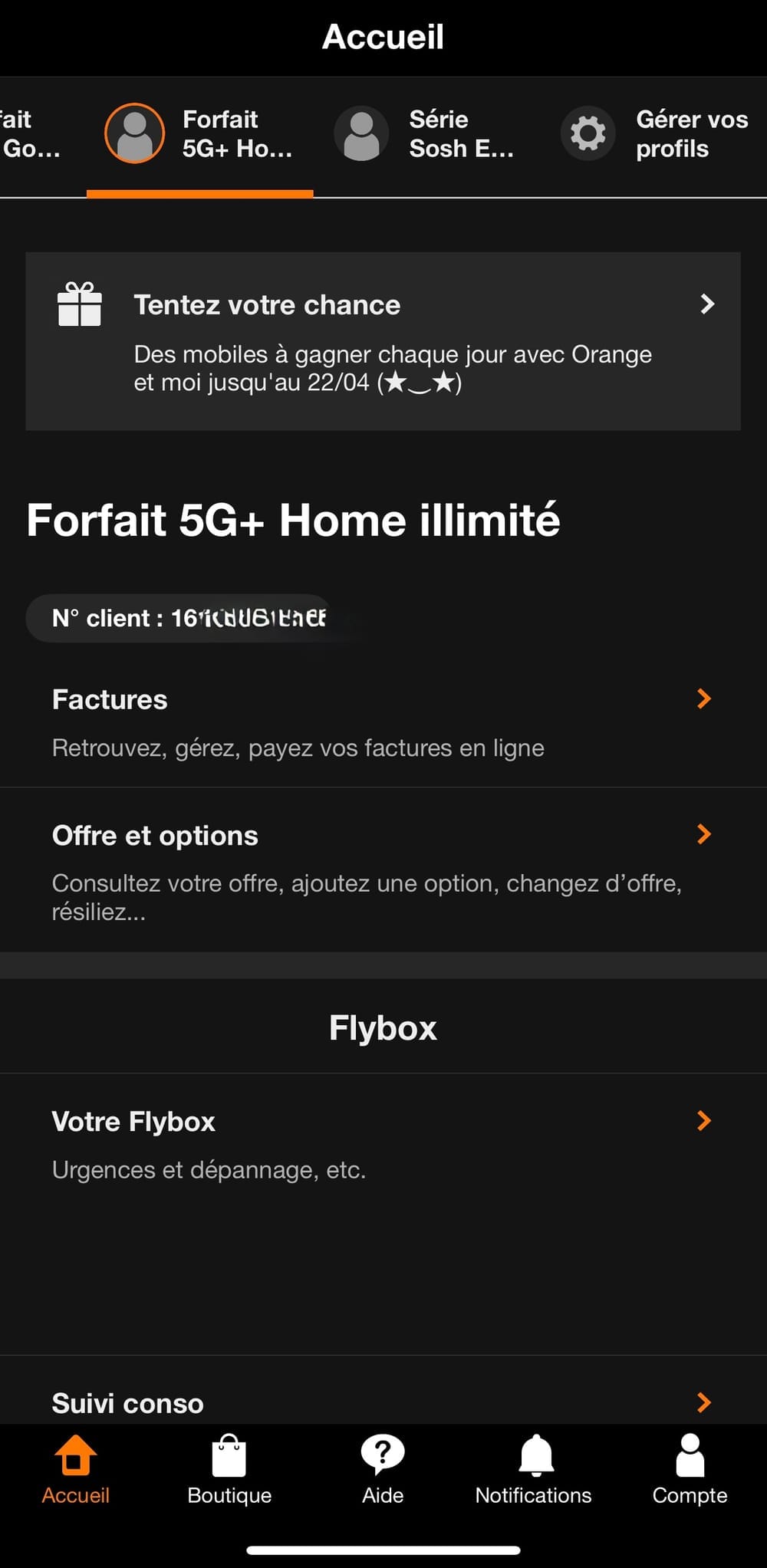
Task: Select the Forfait 5G+ Home profile tab
Action: 199,134
